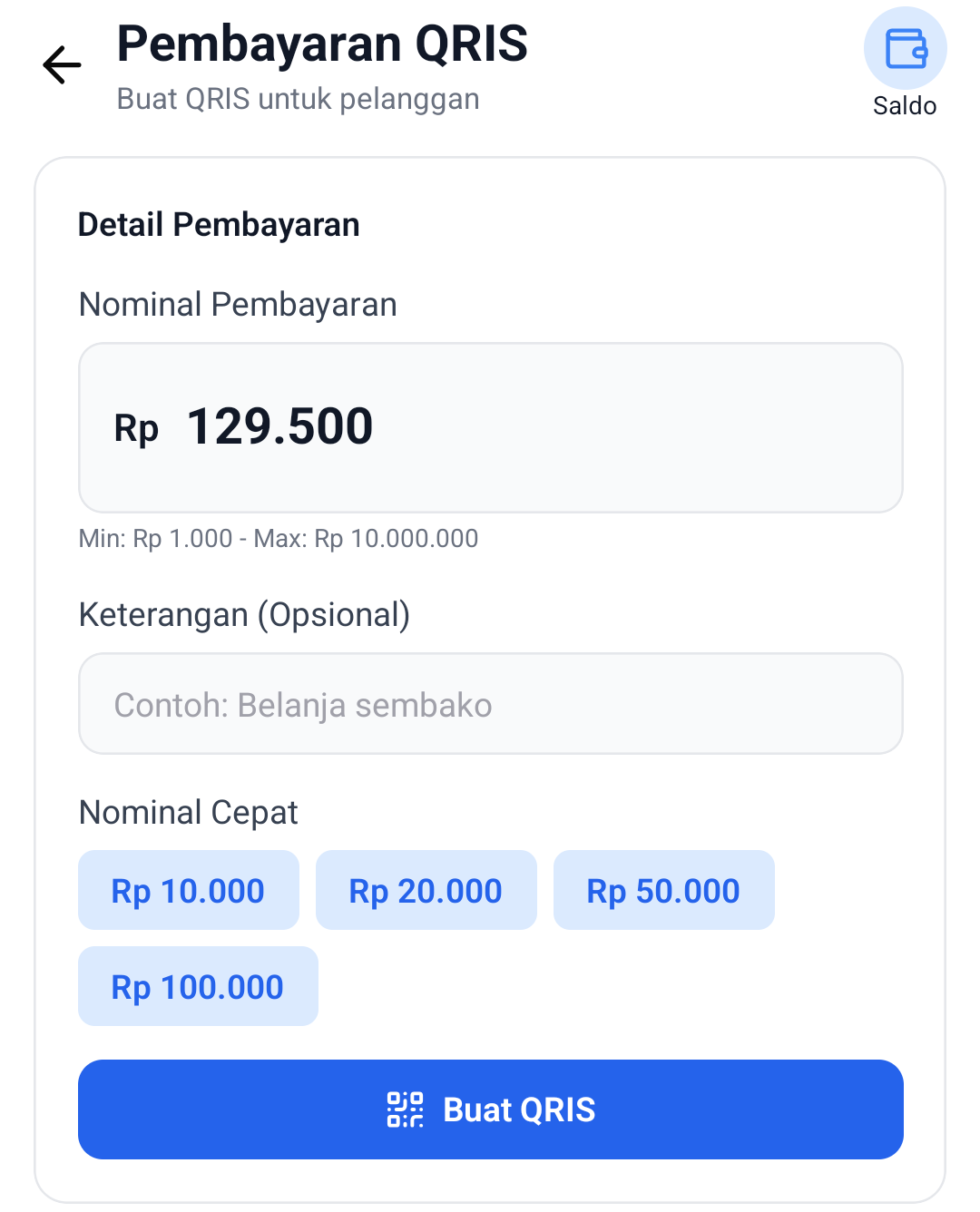Select the Rp 50.000 quick nominal
Image resolution: width=980 pixels, height=1212 pixels.
point(663,890)
